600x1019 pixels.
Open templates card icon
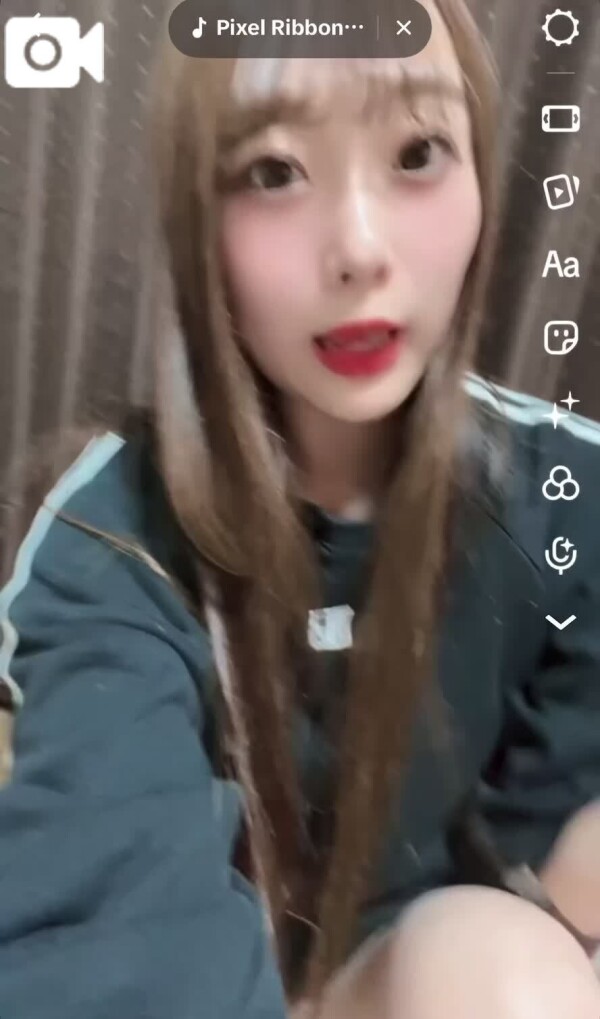tap(560, 191)
